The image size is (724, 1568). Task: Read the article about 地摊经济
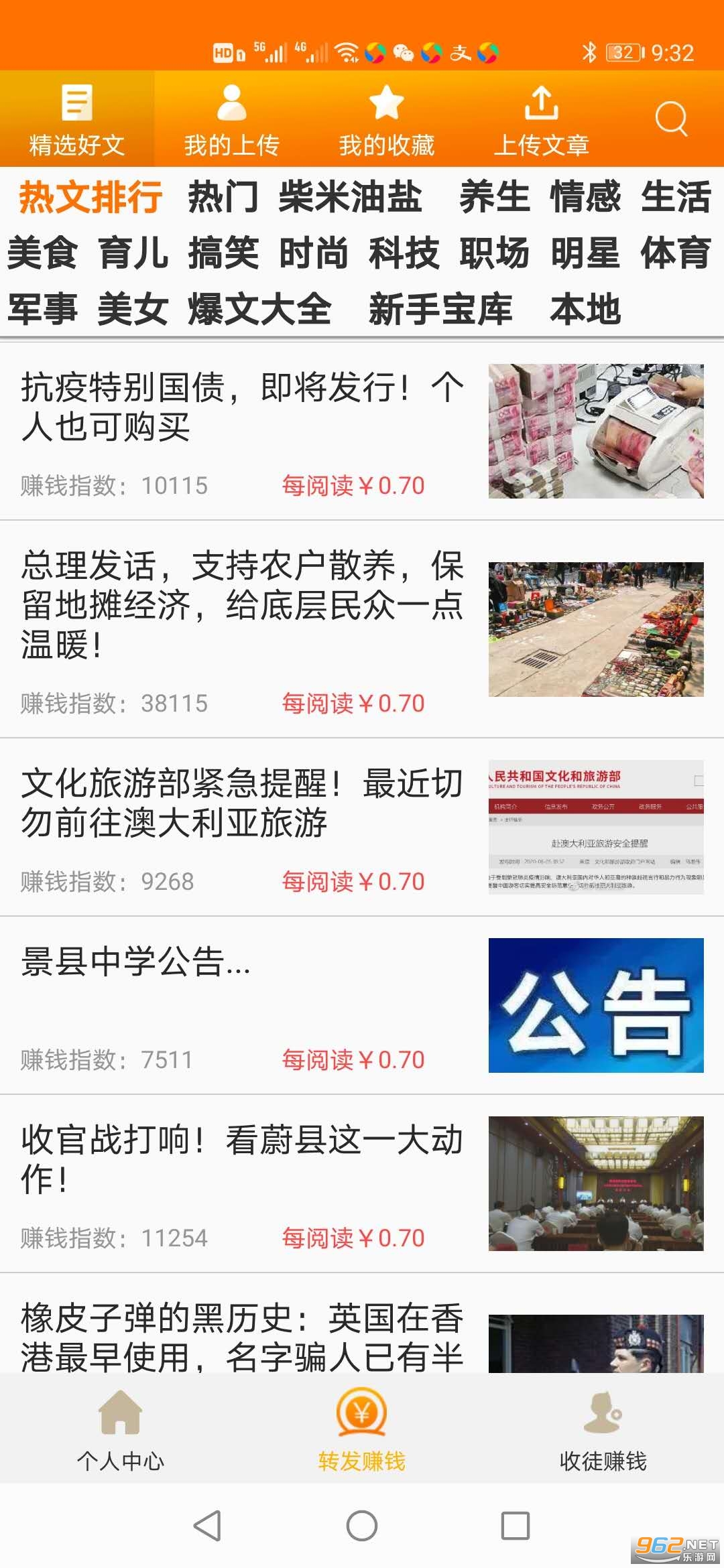[241, 604]
